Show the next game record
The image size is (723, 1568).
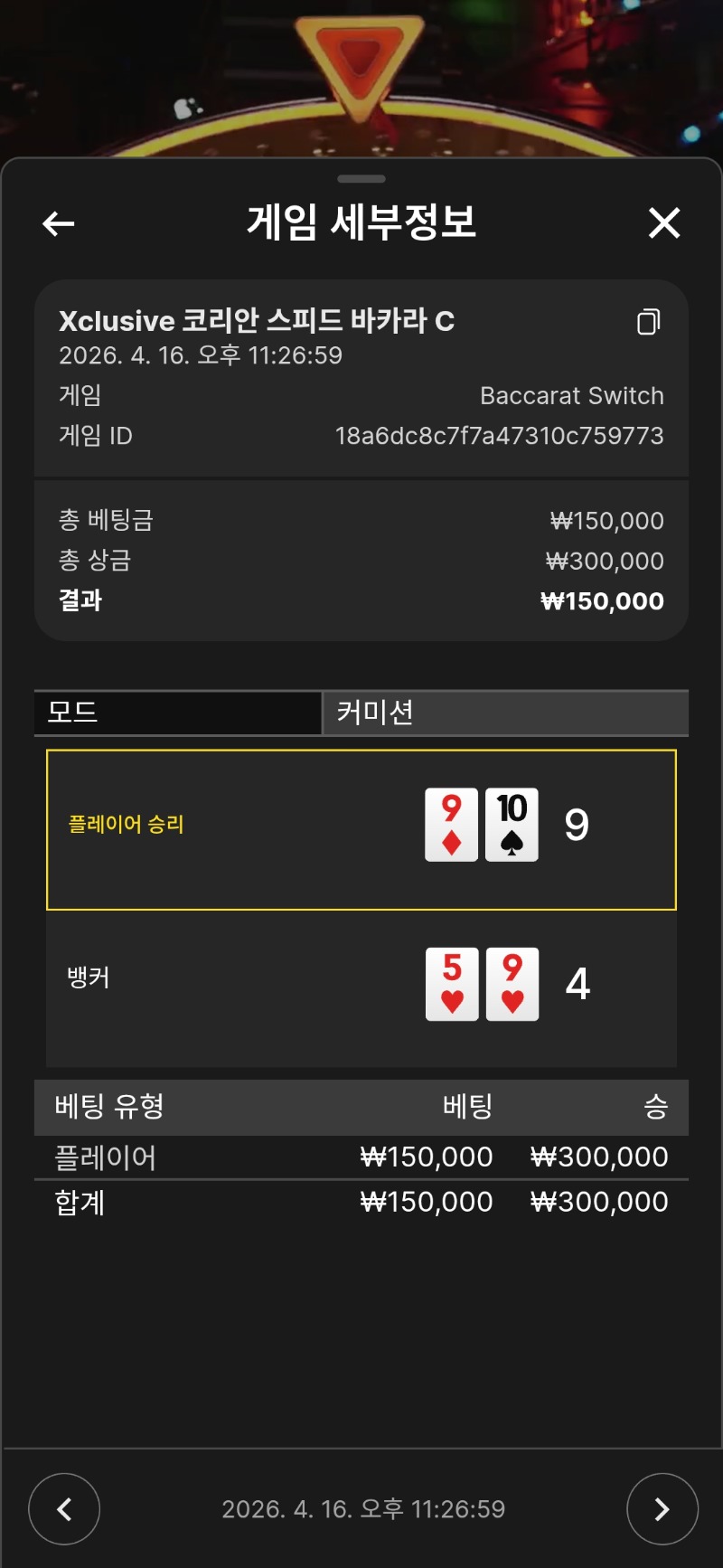coord(662,1508)
